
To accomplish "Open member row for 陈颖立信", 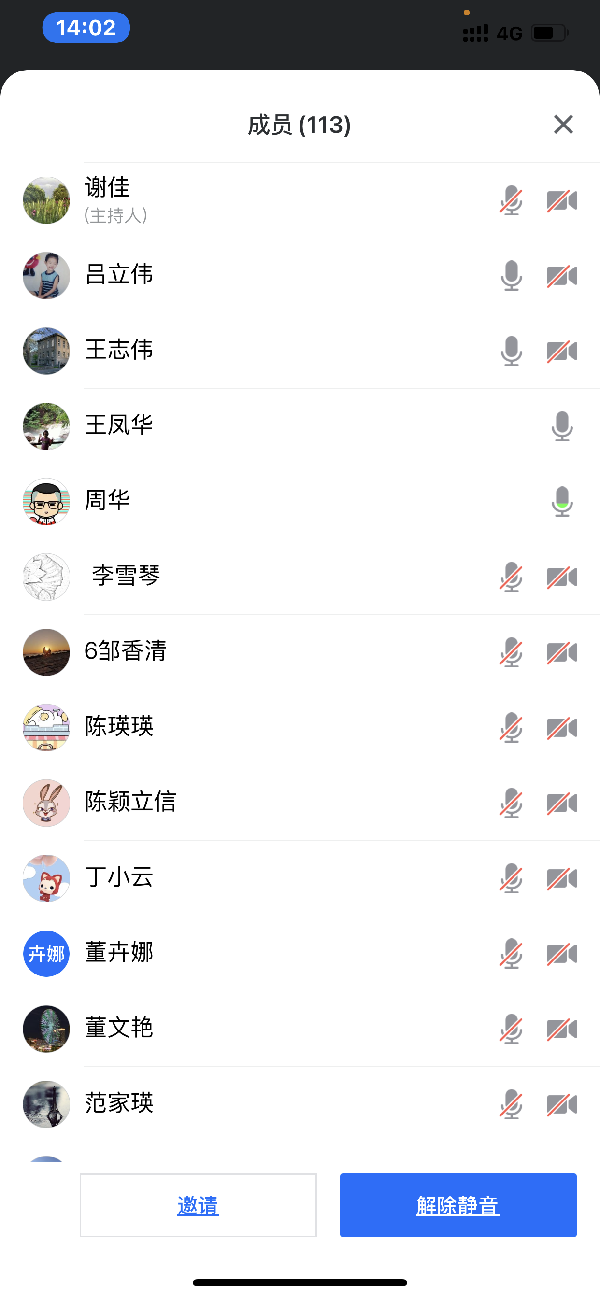I will pyautogui.click(x=130, y=802).
